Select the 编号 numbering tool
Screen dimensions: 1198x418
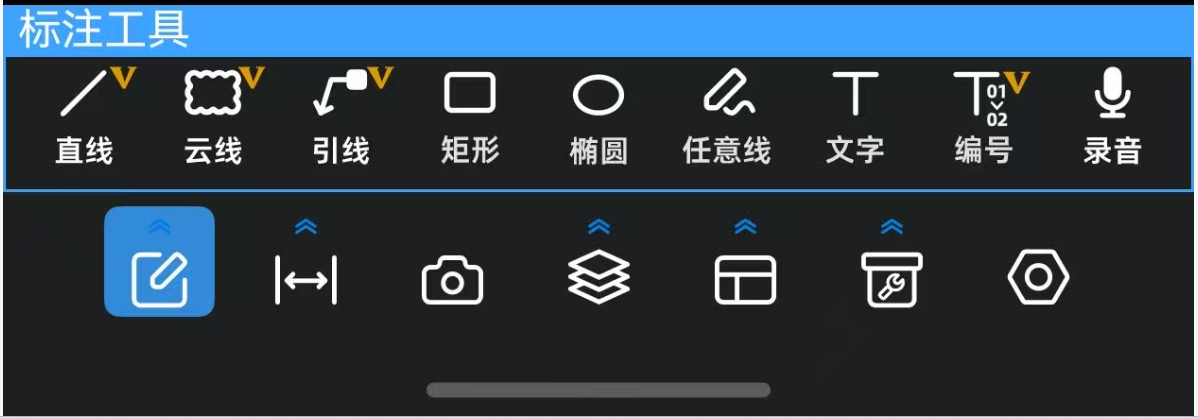[x=983, y=120]
